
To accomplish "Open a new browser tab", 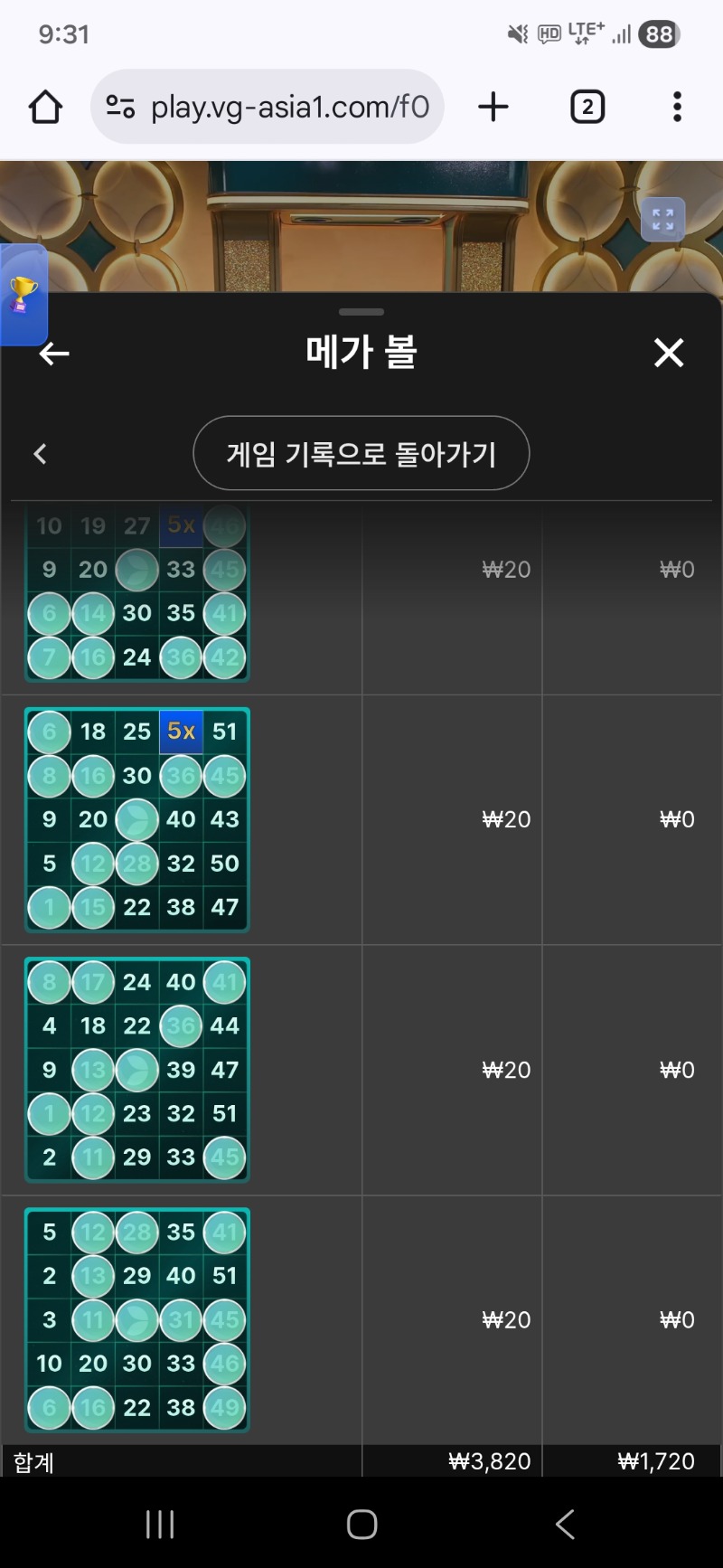I will (493, 108).
